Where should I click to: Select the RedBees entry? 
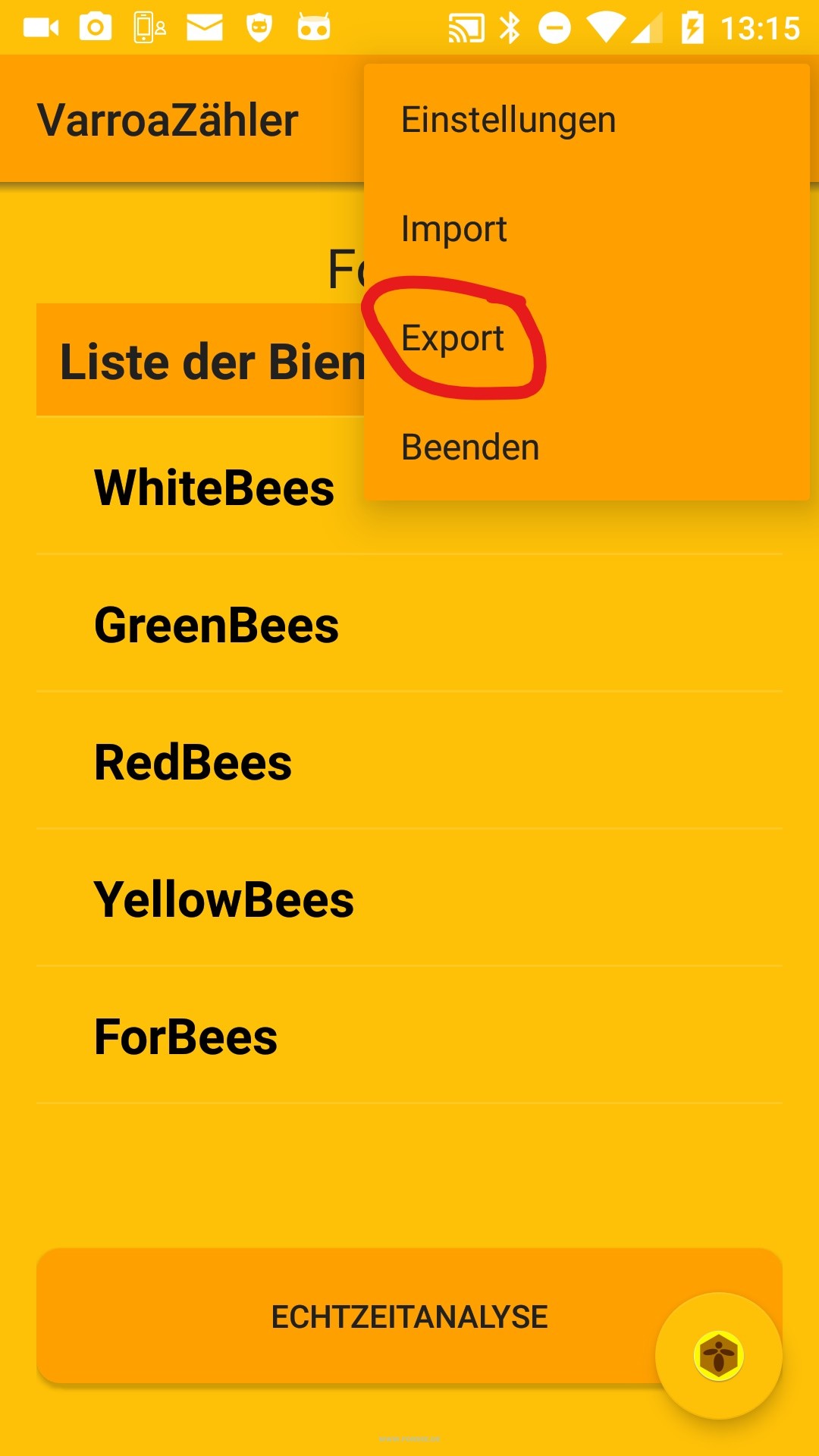[x=409, y=761]
